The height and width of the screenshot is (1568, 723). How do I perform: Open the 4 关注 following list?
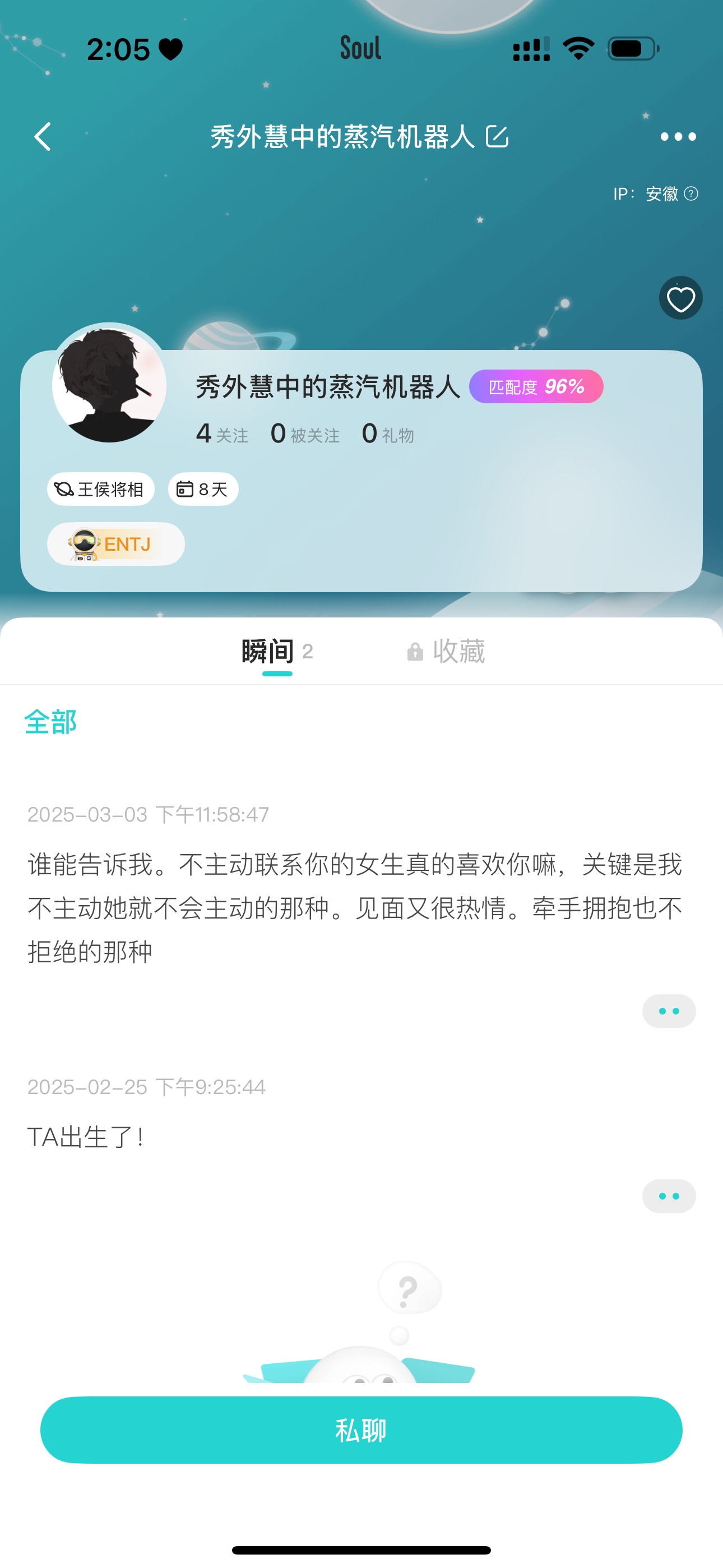pos(222,434)
